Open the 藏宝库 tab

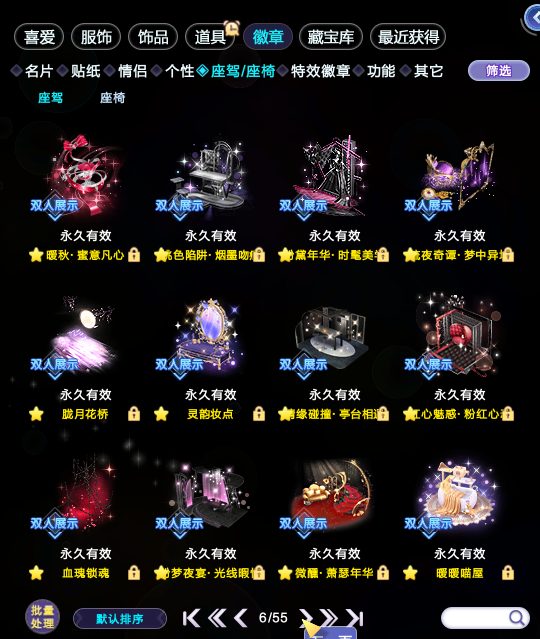(331, 37)
